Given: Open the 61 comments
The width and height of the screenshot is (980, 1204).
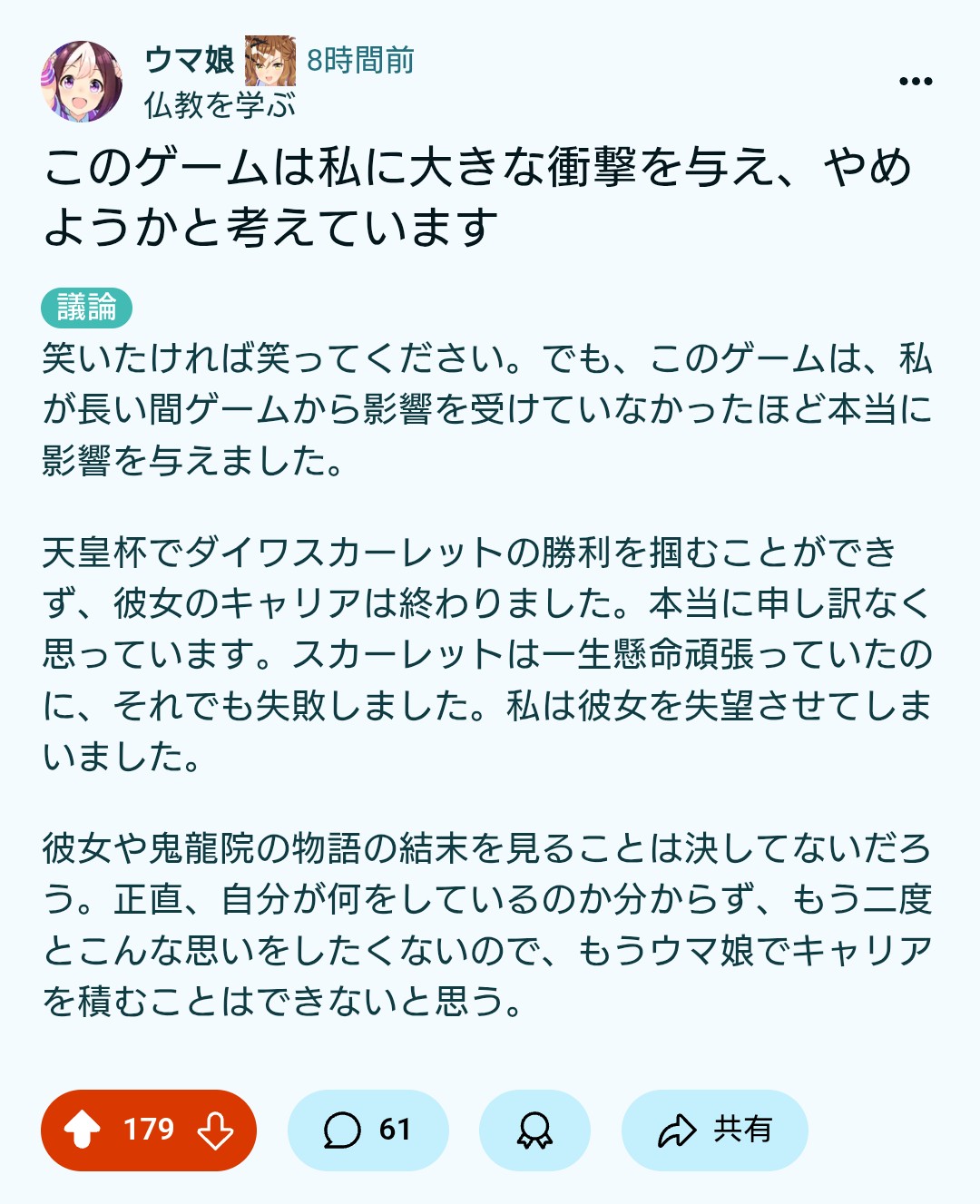Looking at the screenshot, I should point(367,1130).
